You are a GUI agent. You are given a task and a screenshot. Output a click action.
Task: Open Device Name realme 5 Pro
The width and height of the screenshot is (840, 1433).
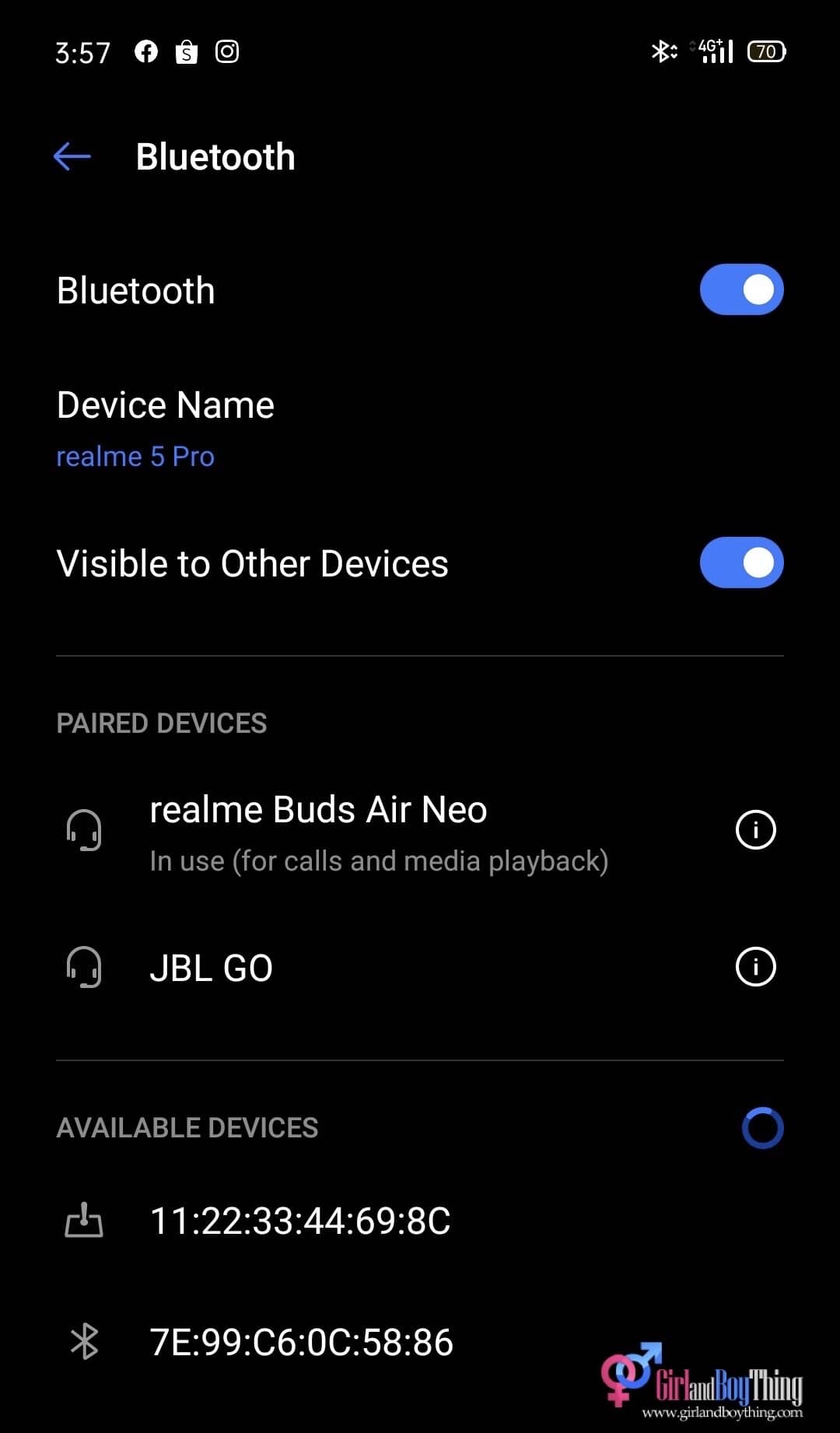(x=165, y=428)
